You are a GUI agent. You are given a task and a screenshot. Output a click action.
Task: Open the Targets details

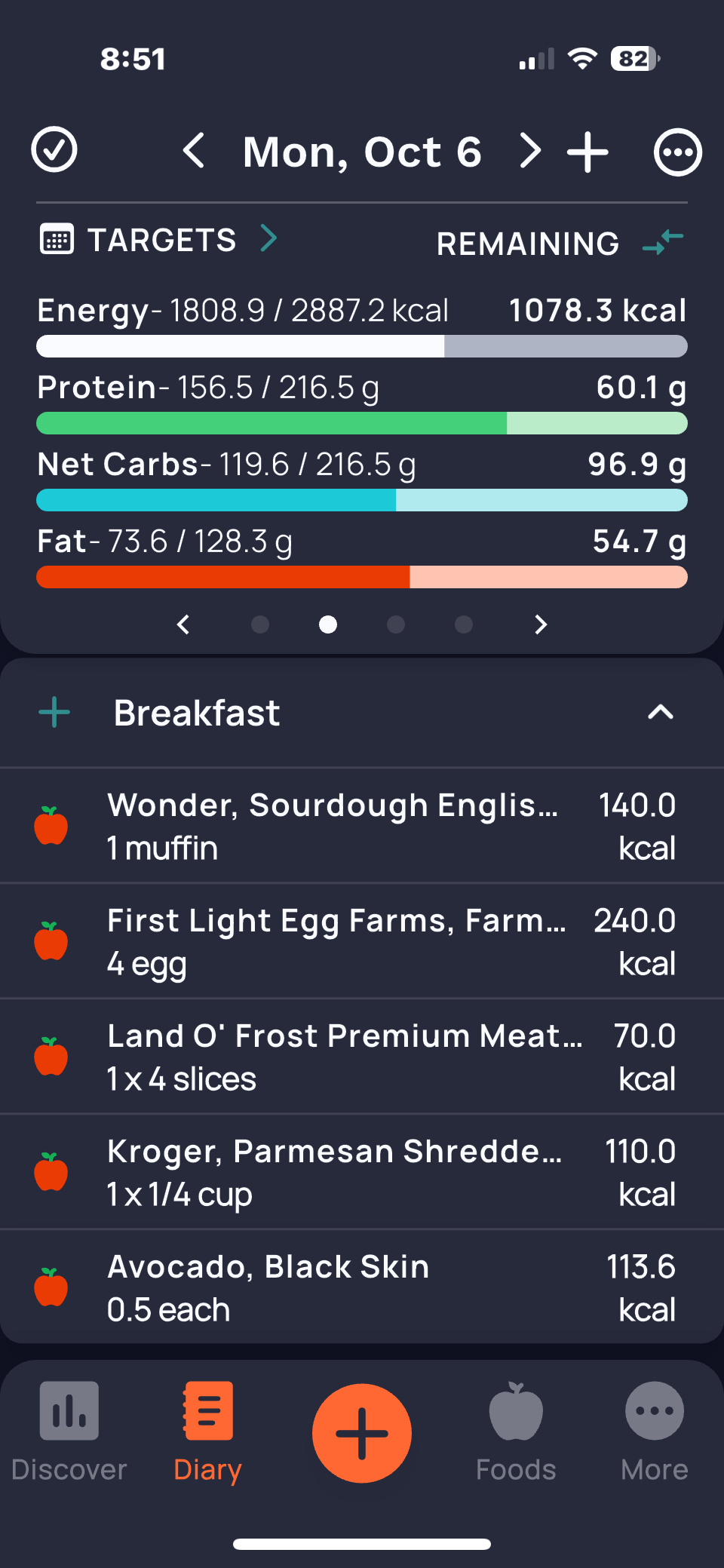coord(159,240)
